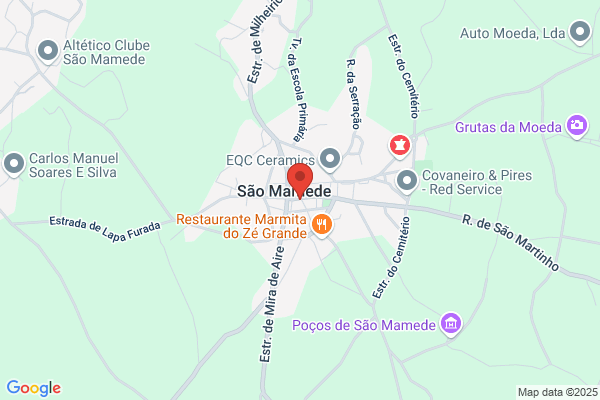The height and width of the screenshot is (400, 600).
Task: Select the red pharmacy marker
Action: click(x=400, y=147)
